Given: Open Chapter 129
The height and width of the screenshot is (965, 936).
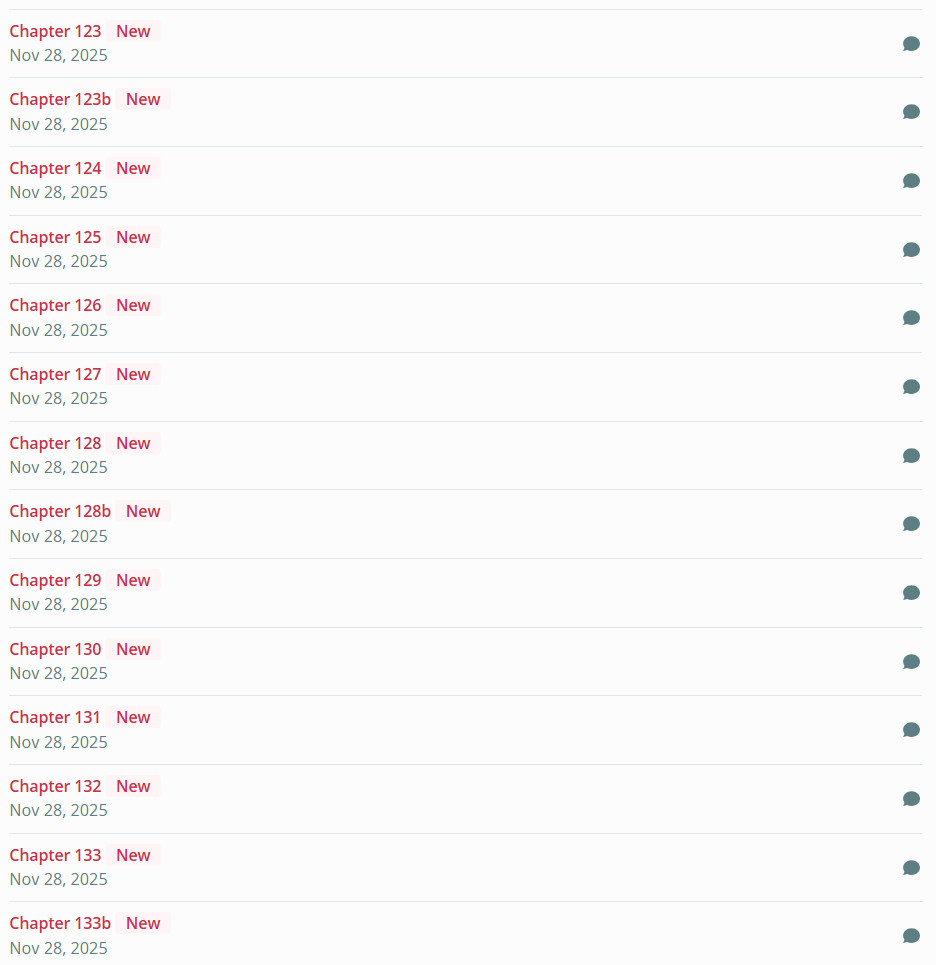Looking at the screenshot, I should [55, 580].
